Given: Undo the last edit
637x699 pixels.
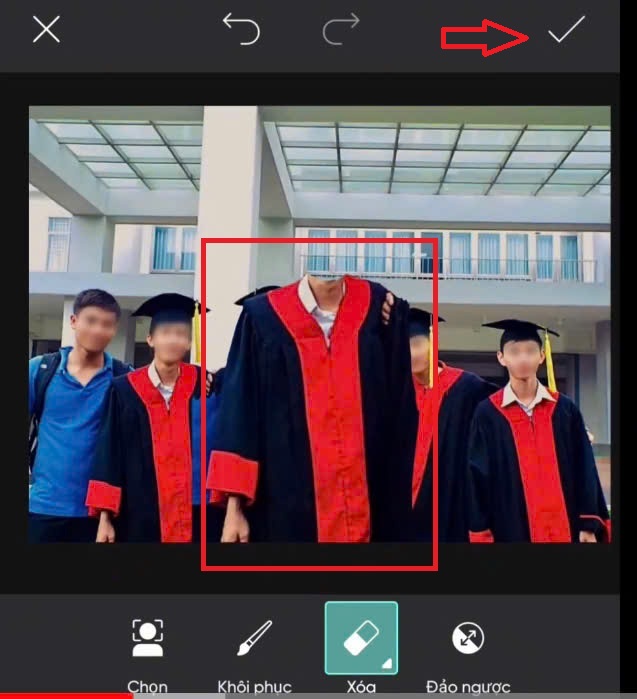Looking at the screenshot, I should pyautogui.click(x=241, y=30).
